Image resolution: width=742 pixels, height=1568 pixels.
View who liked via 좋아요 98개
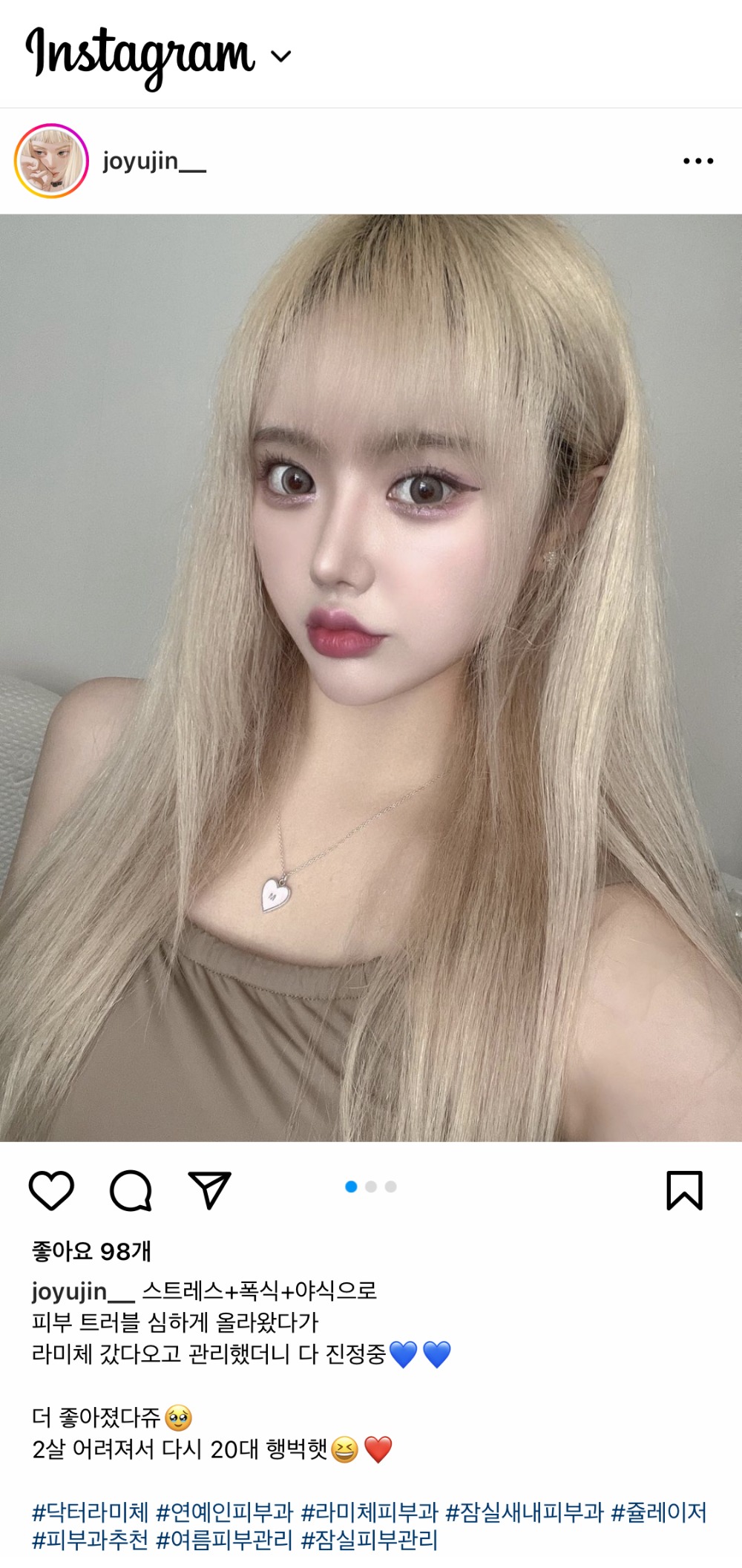(91, 1252)
